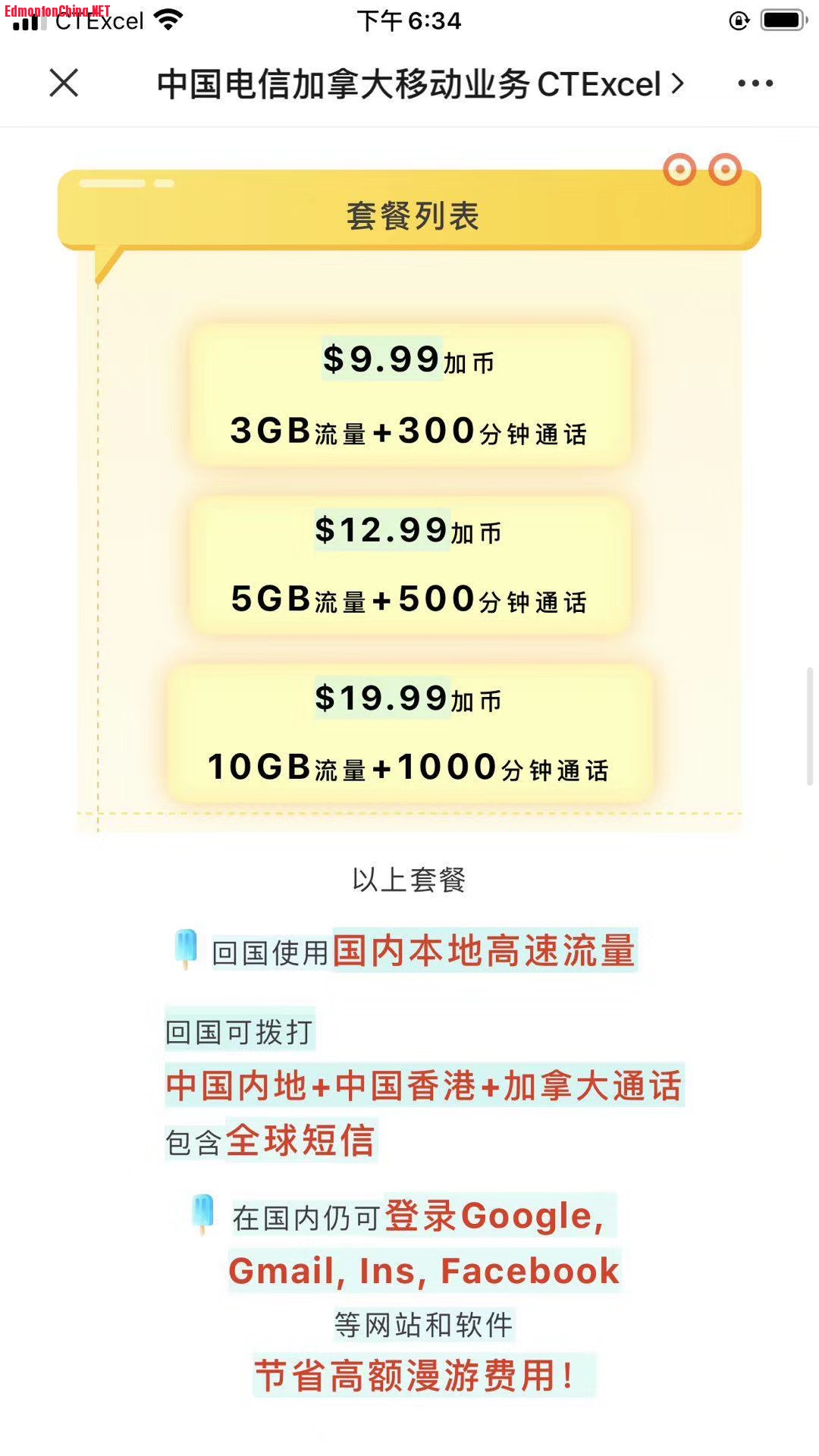The width and height of the screenshot is (819, 1456).
Task: Close the article page
Action: pos(64,83)
